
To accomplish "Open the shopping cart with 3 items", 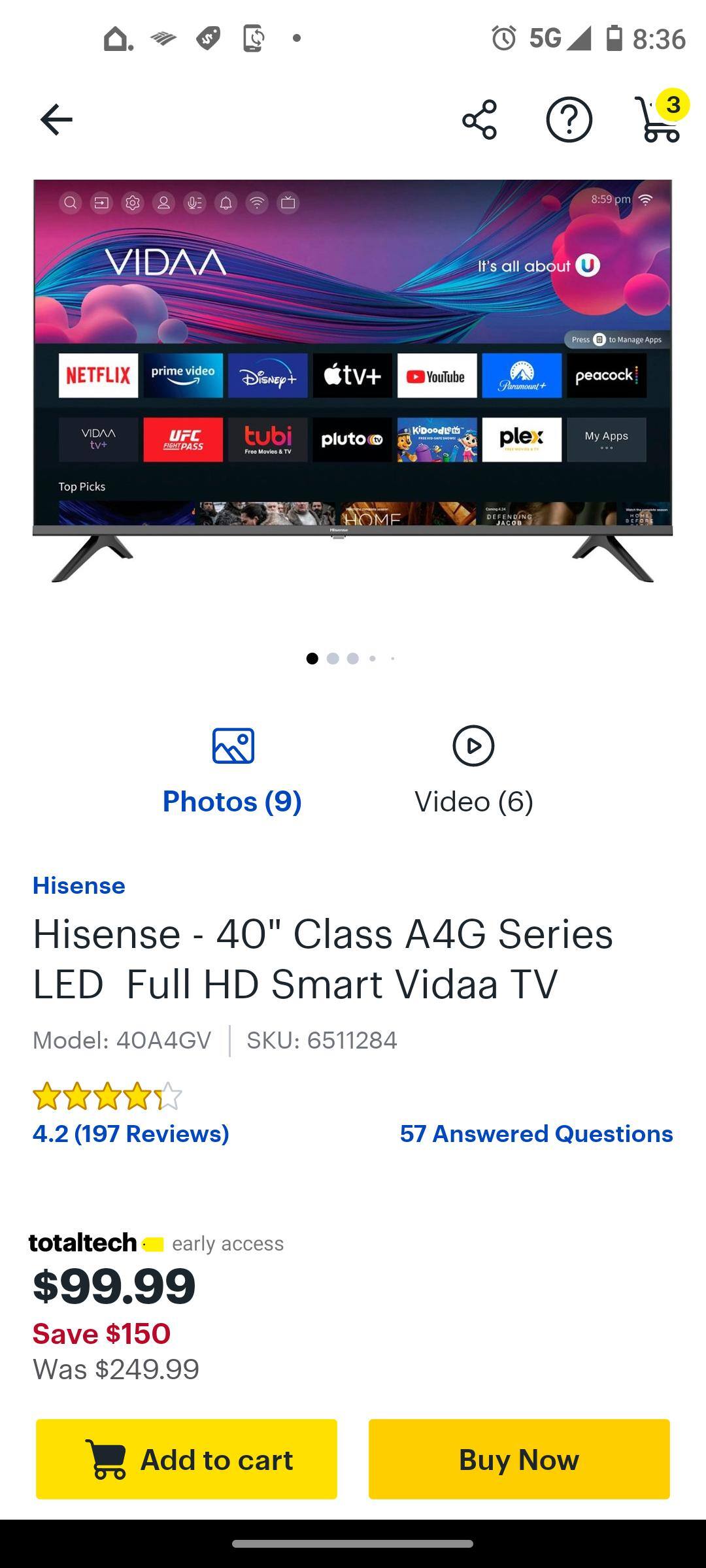I will (x=659, y=118).
